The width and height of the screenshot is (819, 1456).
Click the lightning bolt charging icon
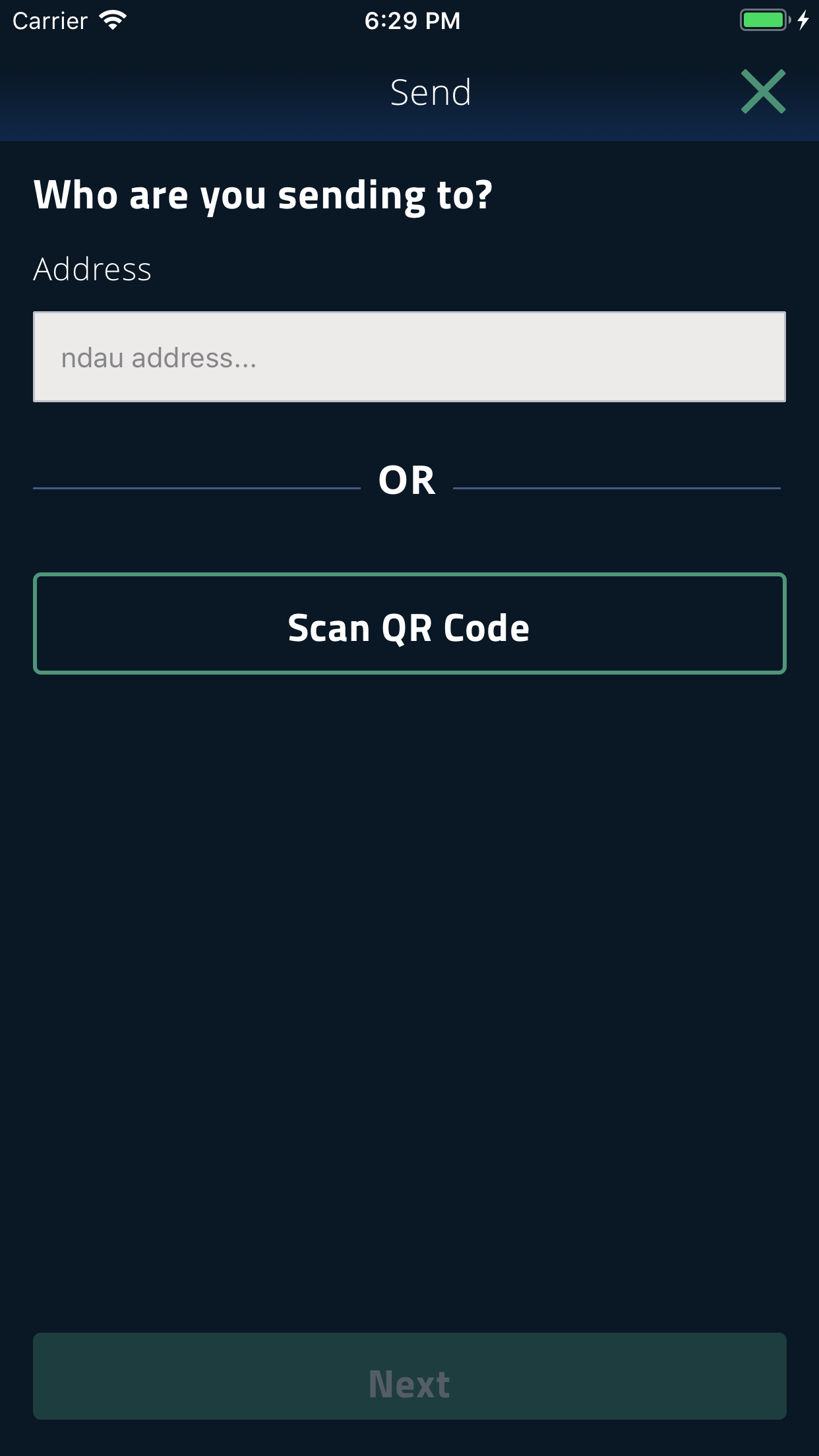[x=803, y=20]
